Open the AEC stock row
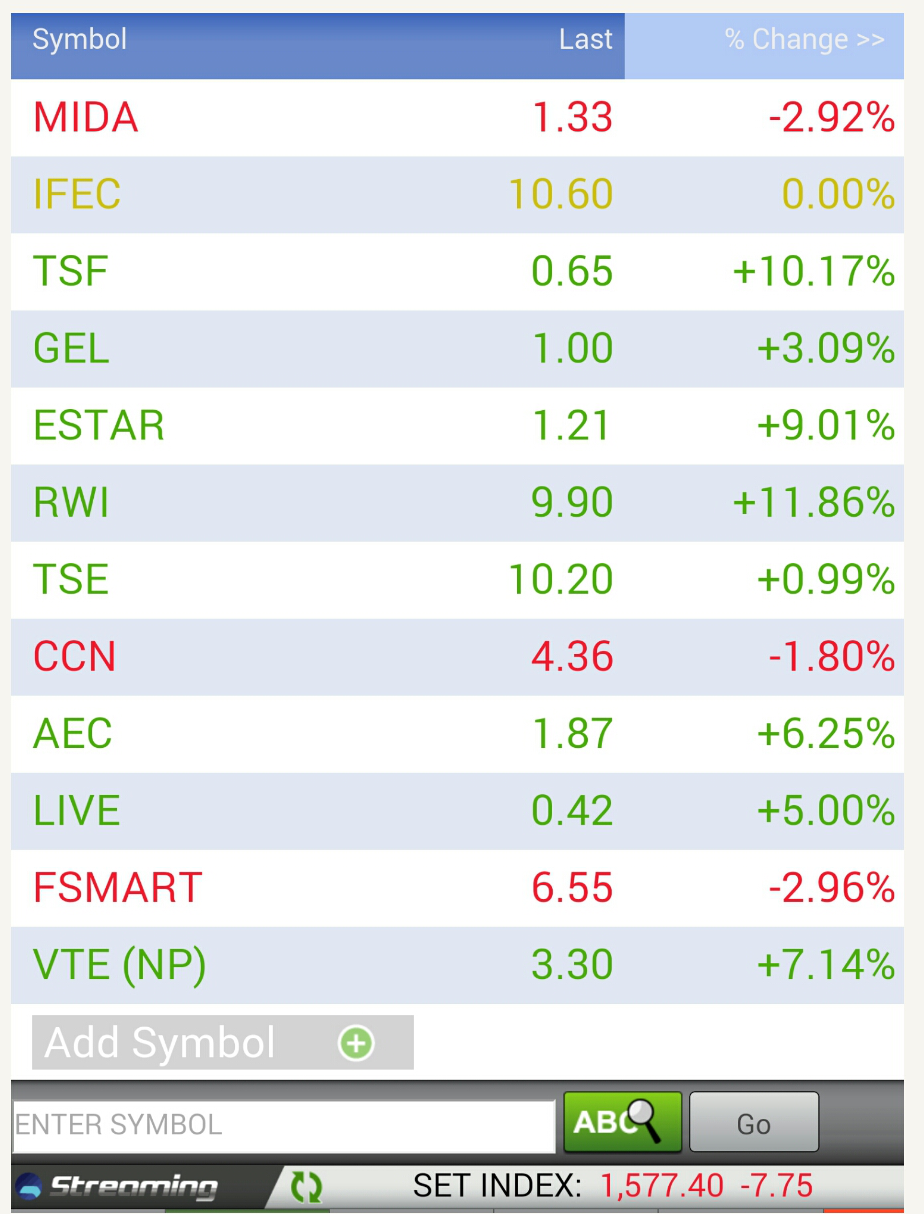924x1214 pixels. pyautogui.click(x=457, y=734)
